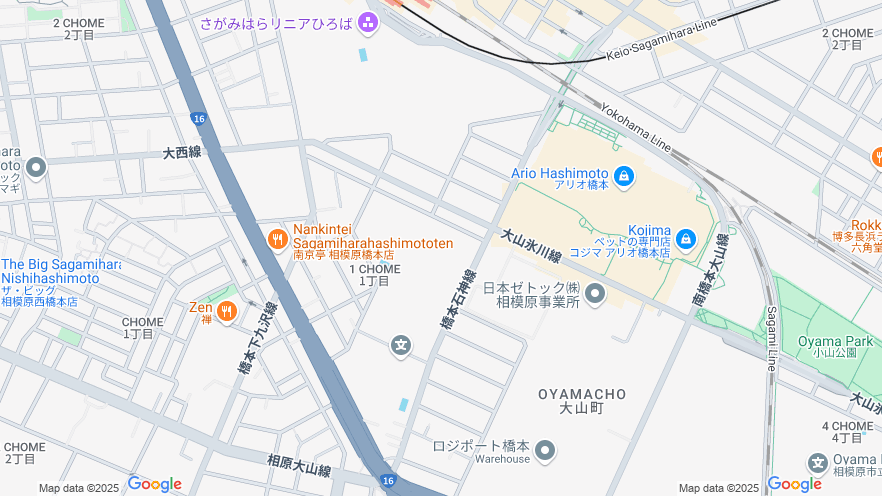The image size is (882, 496).
Task: Open the Ario Hashimoto shopping marker
Action: tap(624, 177)
